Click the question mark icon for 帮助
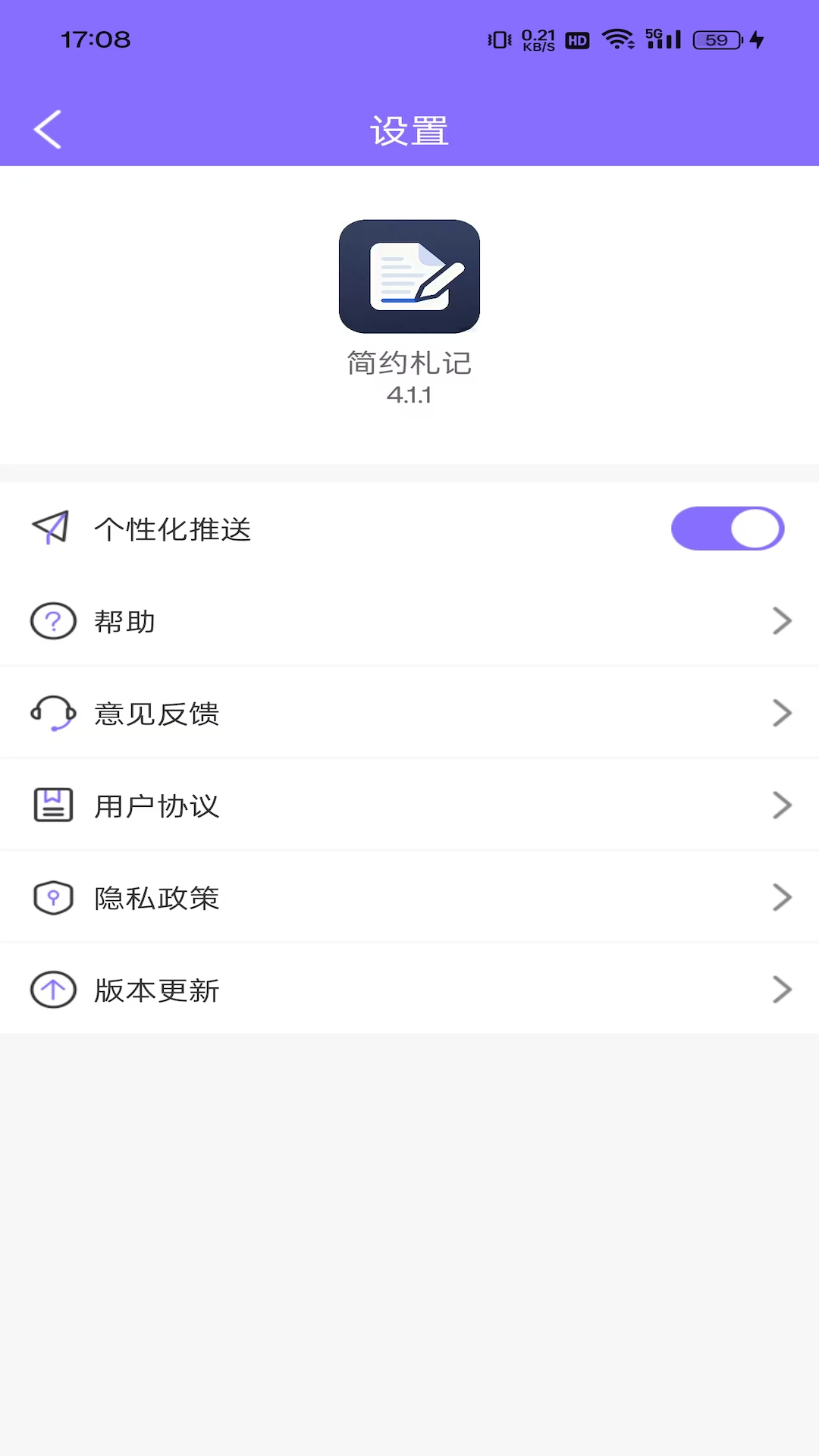The image size is (819, 1456). pyautogui.click(x=52, y=620)
